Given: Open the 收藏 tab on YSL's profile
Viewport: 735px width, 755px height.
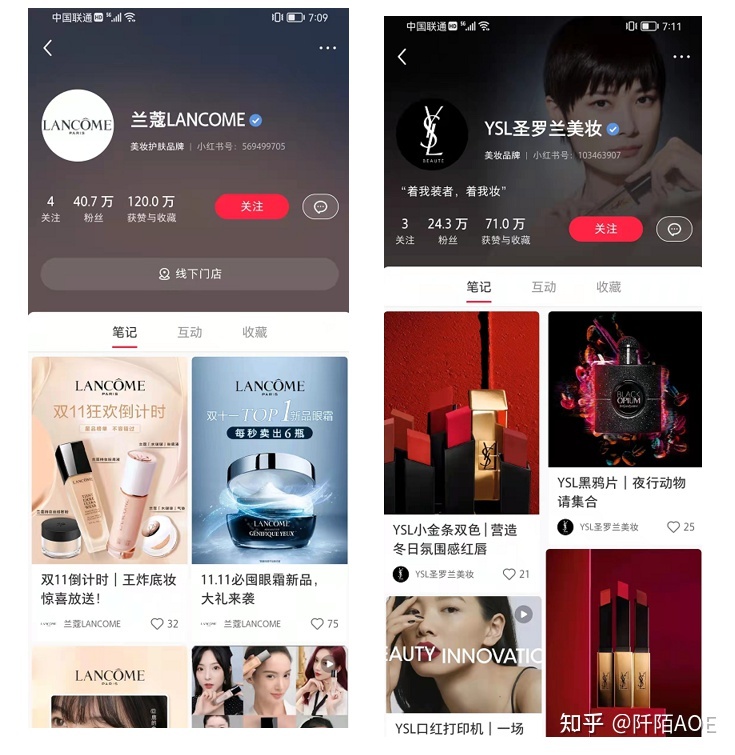Looking at the screenshot, I should [x=608, y=286].
